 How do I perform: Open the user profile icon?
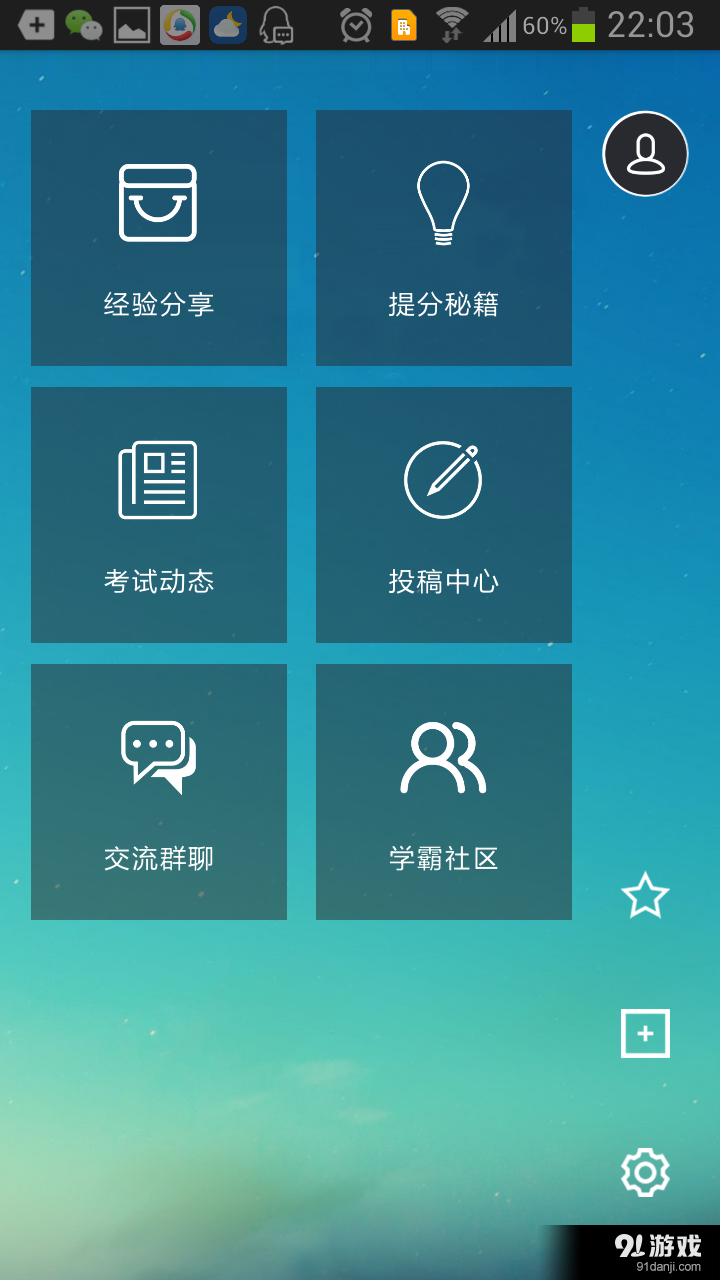[645, 154]
